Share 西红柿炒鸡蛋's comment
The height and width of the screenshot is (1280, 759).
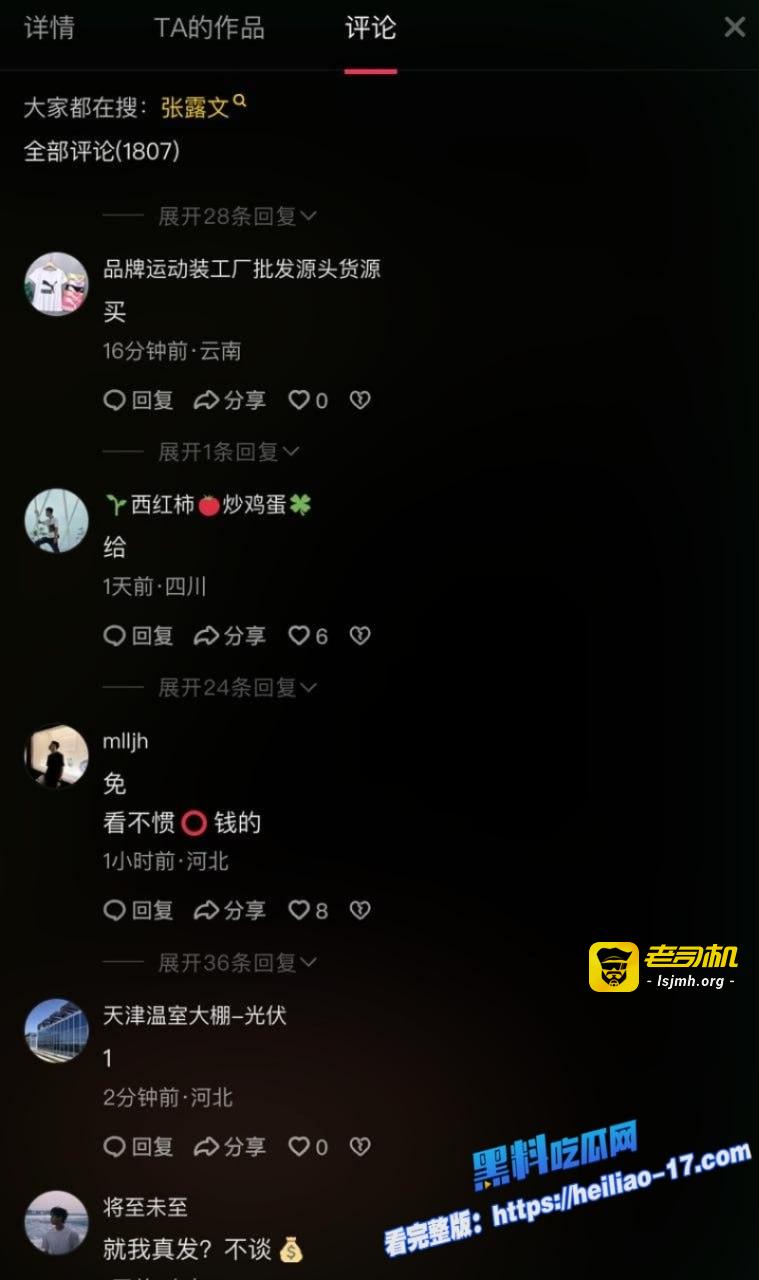229,636
